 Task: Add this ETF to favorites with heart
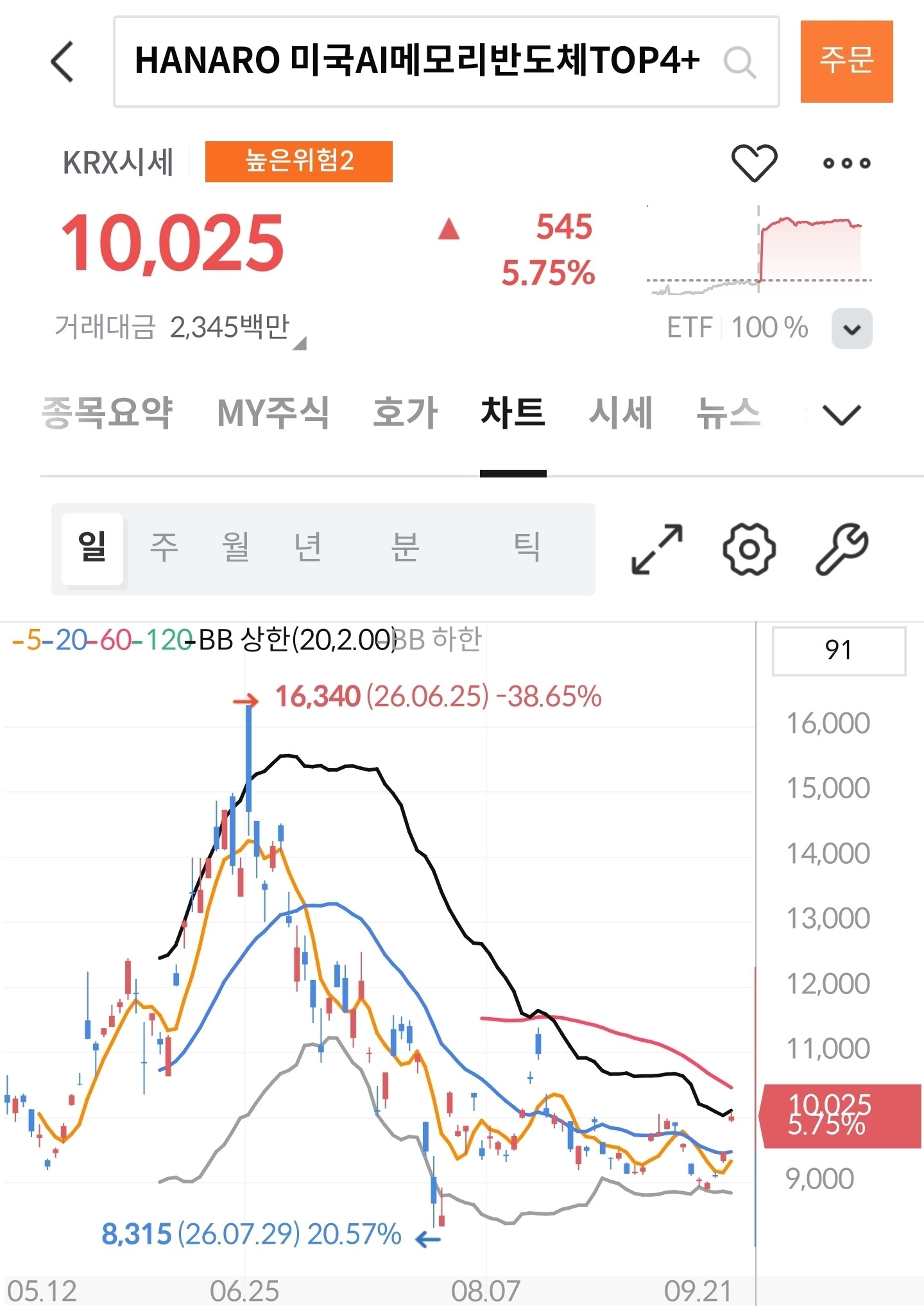click(754, 162)
